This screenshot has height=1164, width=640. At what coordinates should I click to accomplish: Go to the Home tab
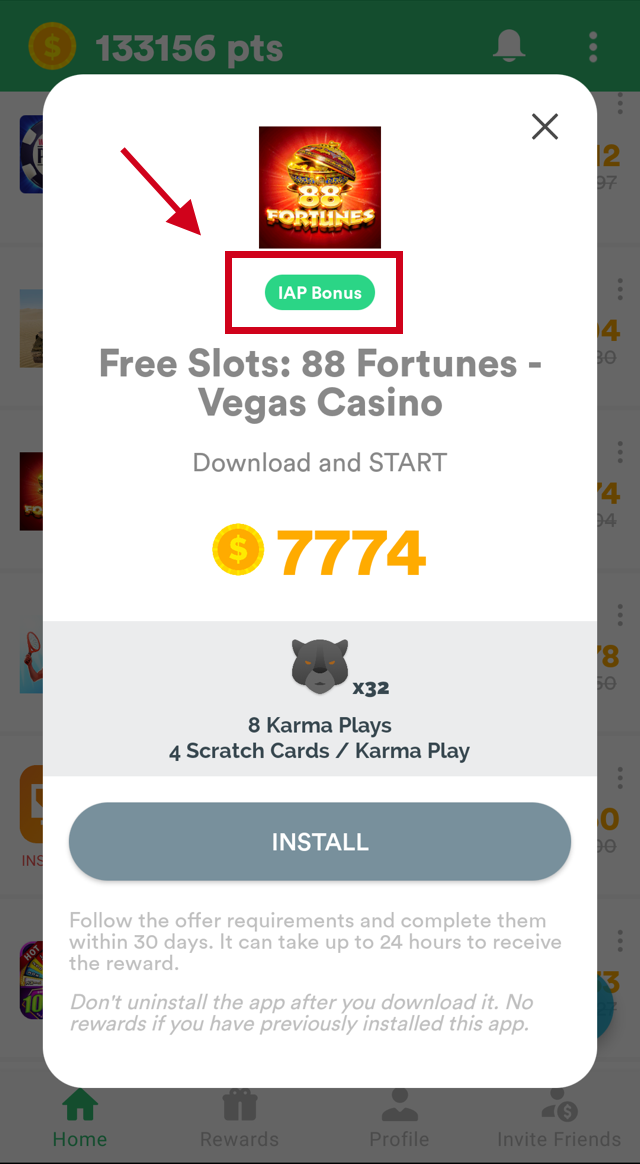pyautogui.click(x=80, y=1120)
